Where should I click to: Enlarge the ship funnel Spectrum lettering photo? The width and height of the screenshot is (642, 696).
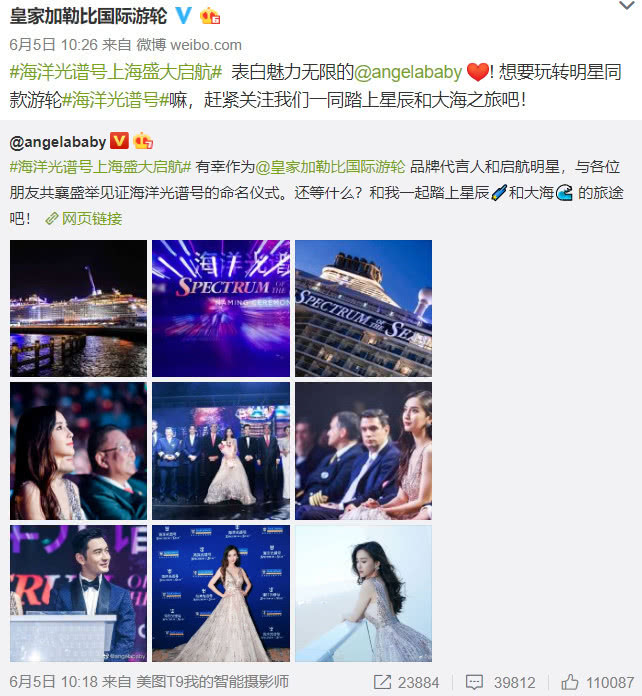click(x=363, y=308)
